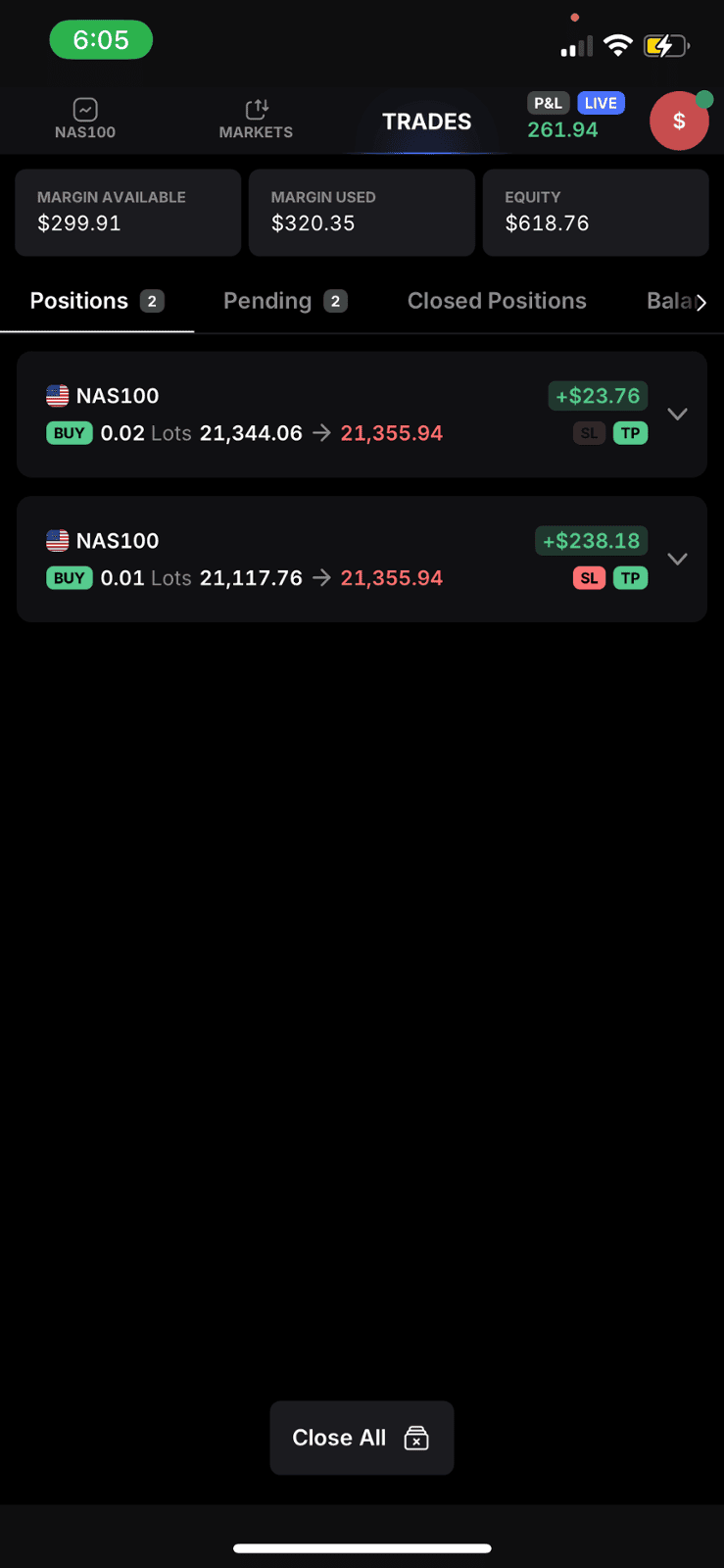Open the NAS100 position with +$238.18 profit
The height and width of the screenshot is (1568, 724).
[x=362, y=559]
